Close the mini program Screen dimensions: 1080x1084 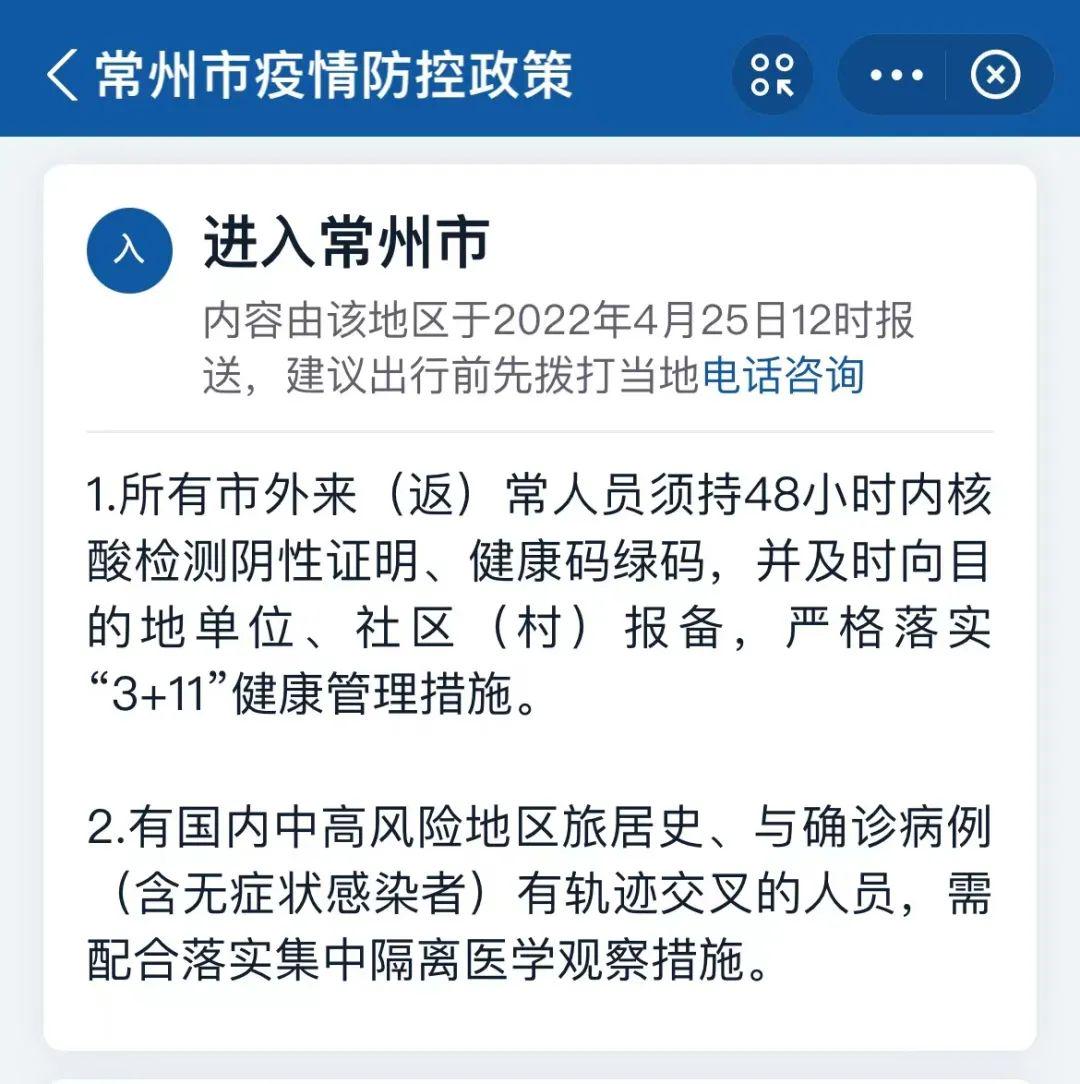click(x=996, y=75)
